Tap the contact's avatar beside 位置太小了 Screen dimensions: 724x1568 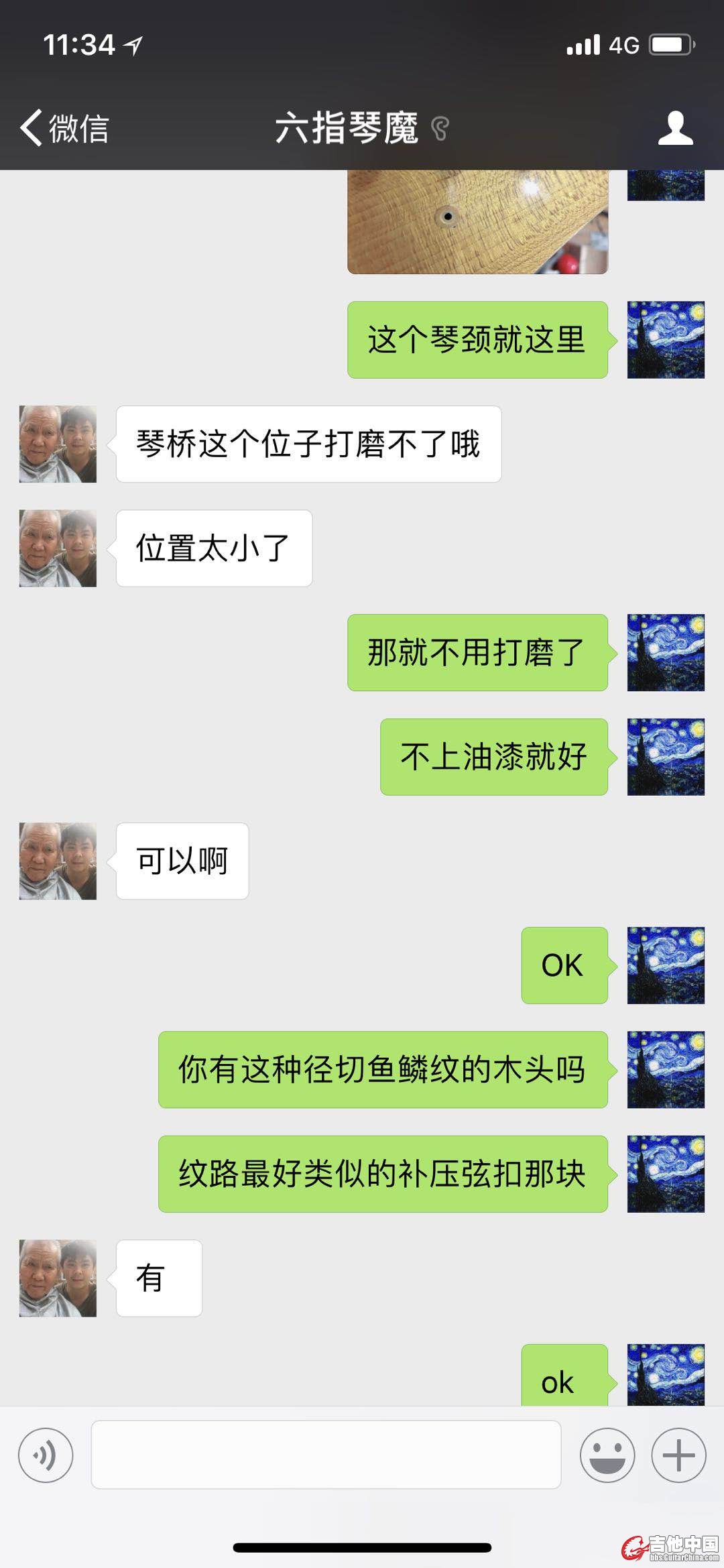[58, 548]
